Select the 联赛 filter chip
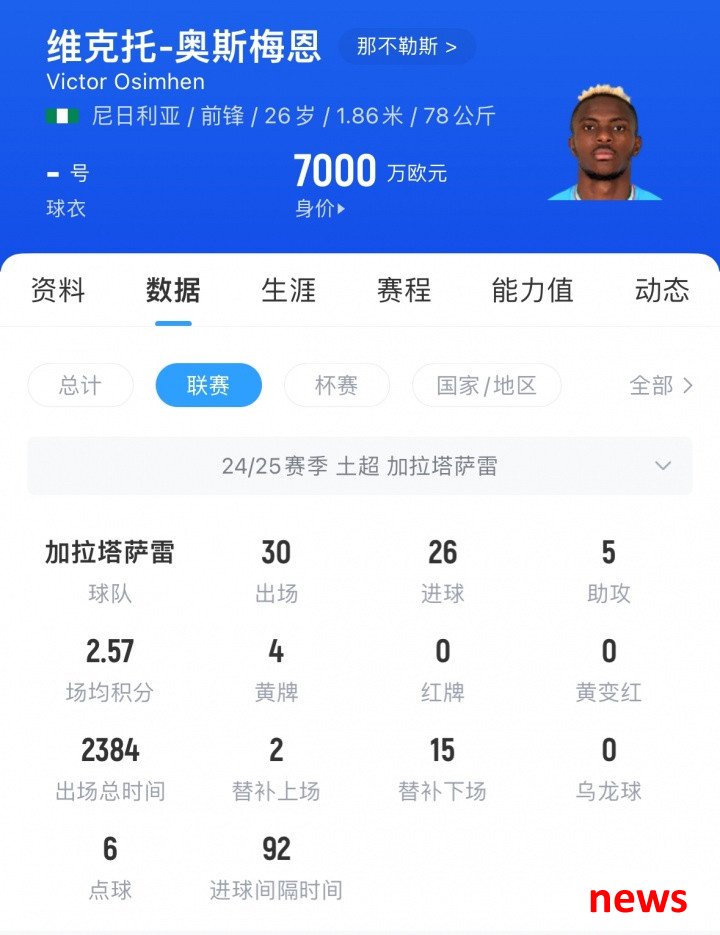Screen dimensions: 720x935 208,385
